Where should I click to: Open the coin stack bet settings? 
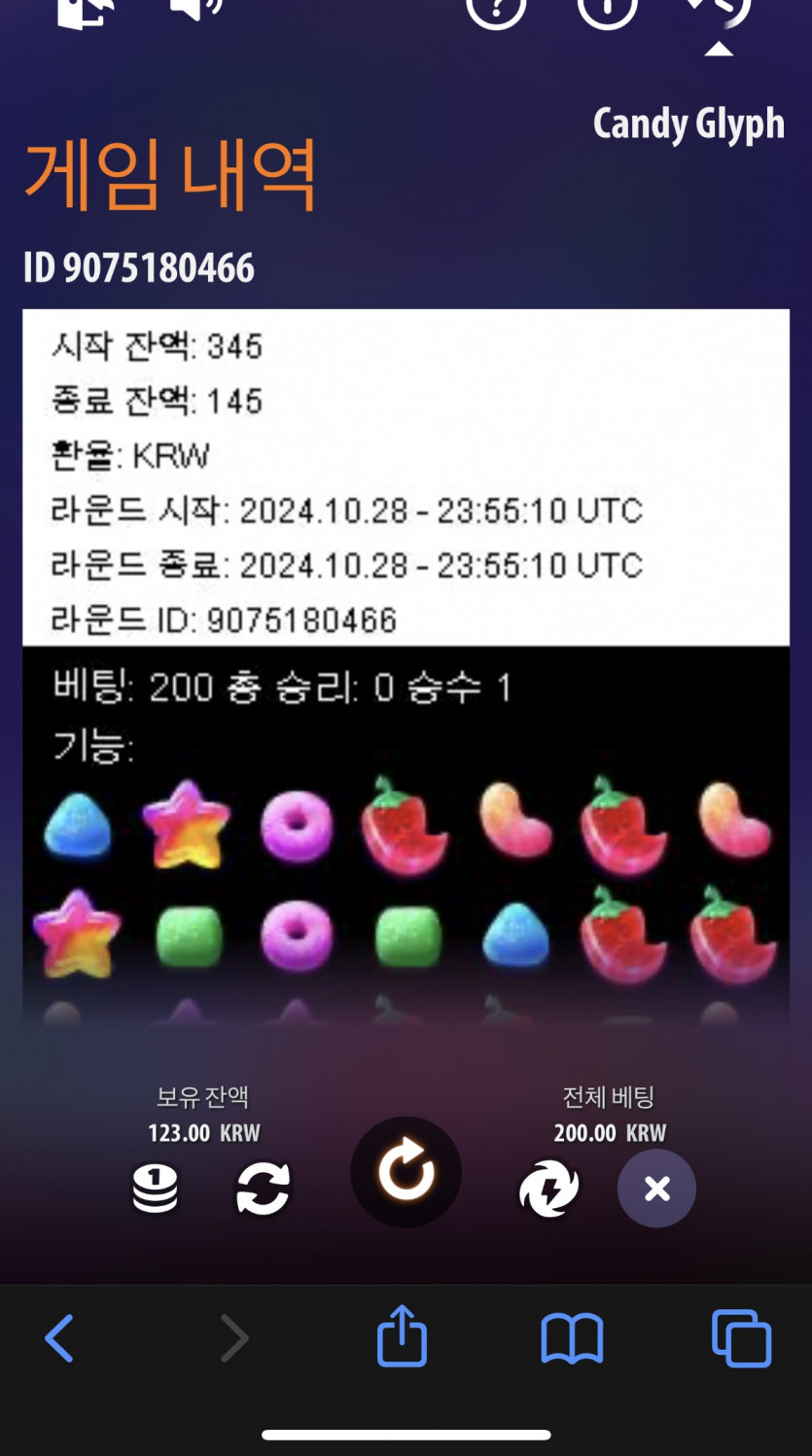(156, 1189)
